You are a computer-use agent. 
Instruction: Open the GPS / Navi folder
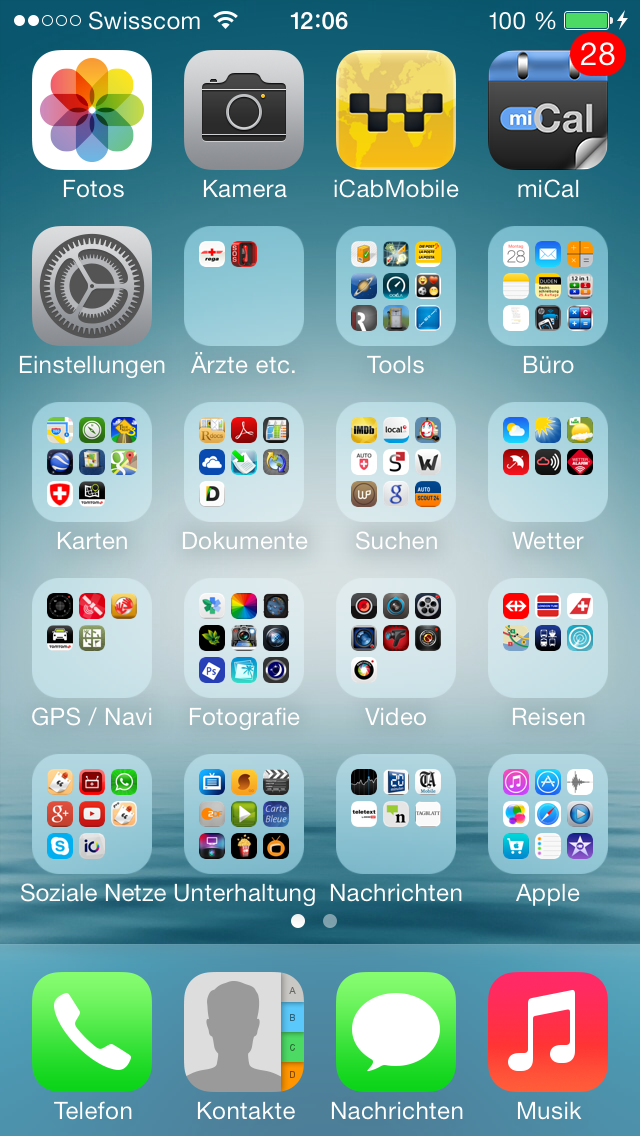click(92, 638)
